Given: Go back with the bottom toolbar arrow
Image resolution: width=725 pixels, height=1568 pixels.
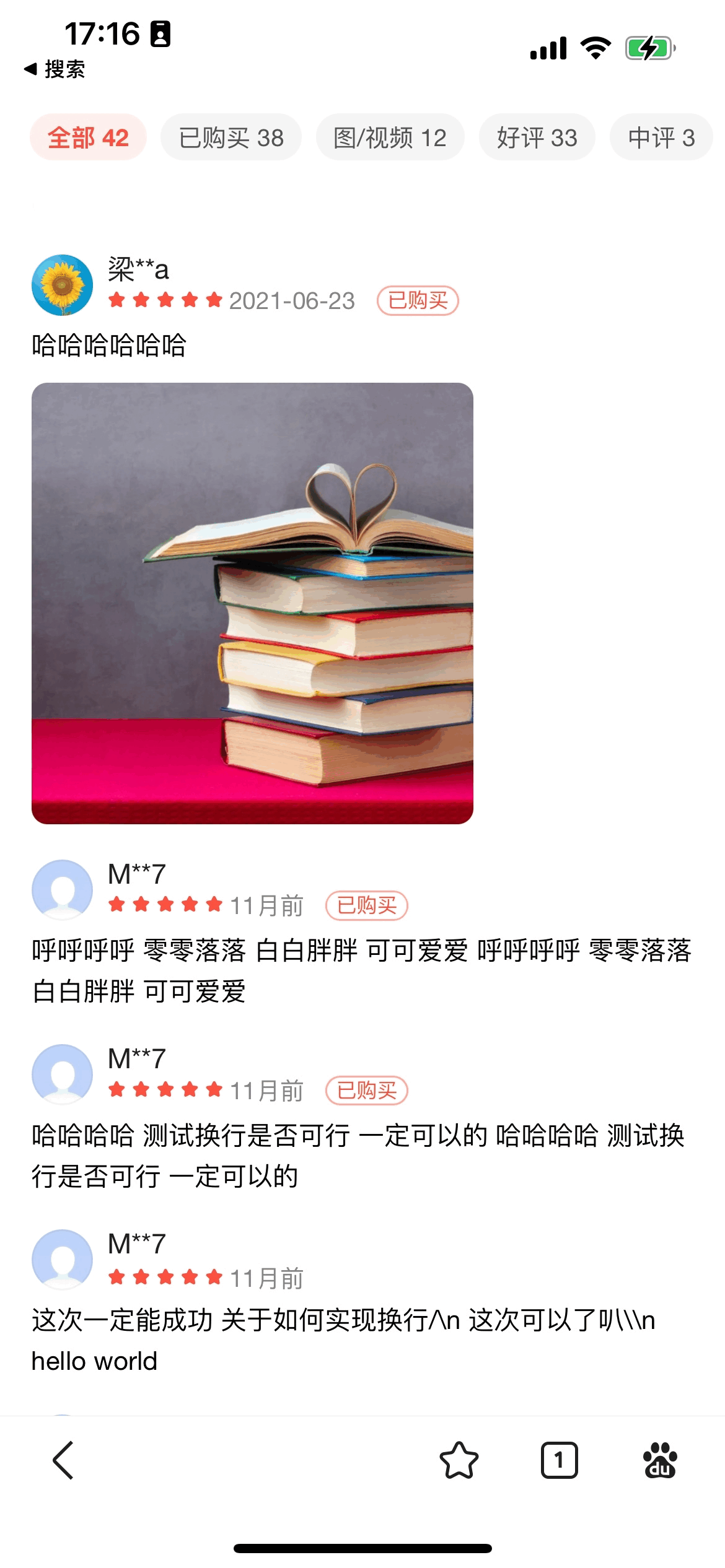Looking at the screenshot, I should (x=63, y=1460).
